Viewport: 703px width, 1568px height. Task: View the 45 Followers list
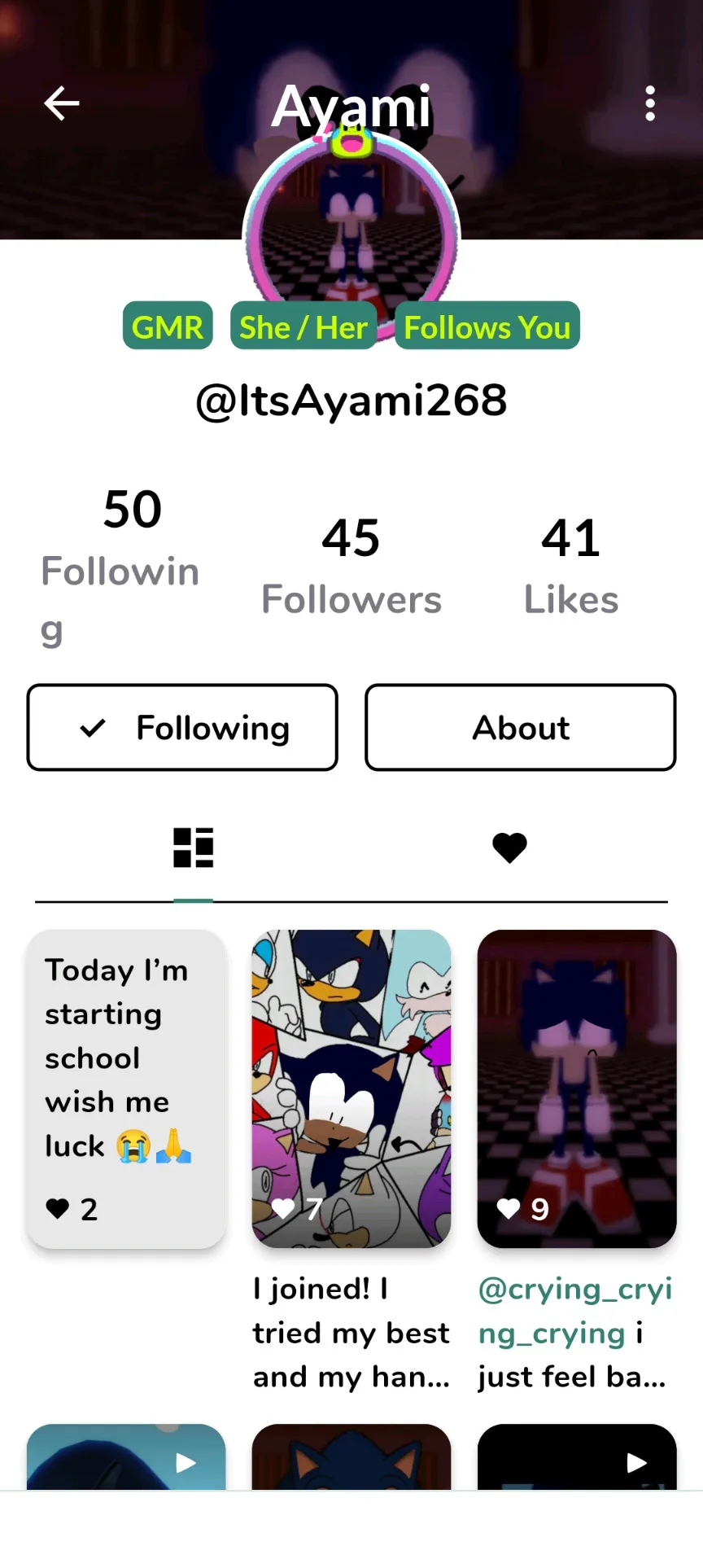pyautogui.click(x=351, y=566)
